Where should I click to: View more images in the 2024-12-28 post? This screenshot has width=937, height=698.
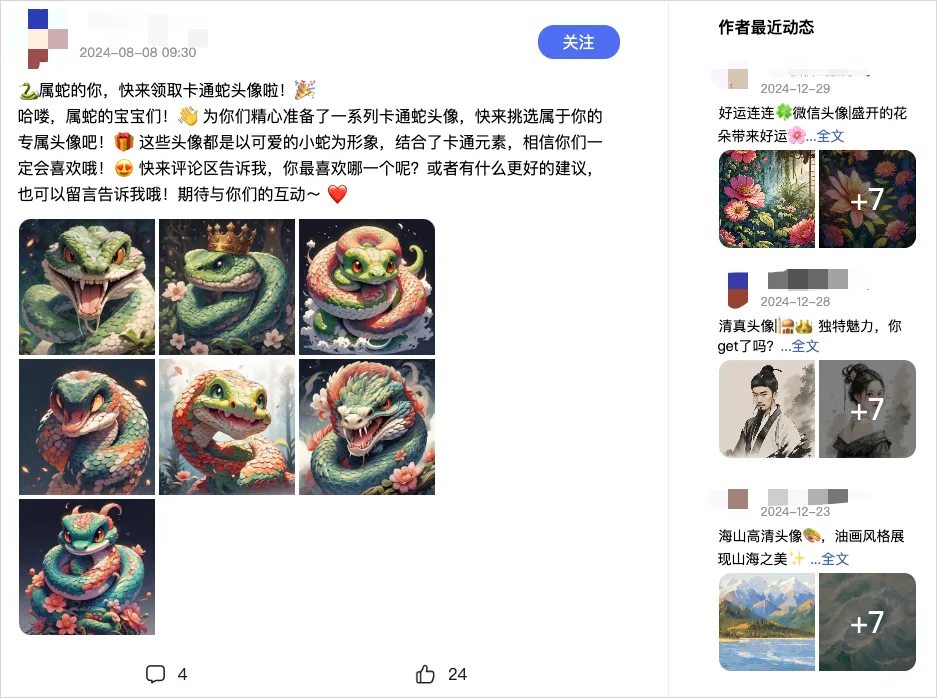coord(867,409)
